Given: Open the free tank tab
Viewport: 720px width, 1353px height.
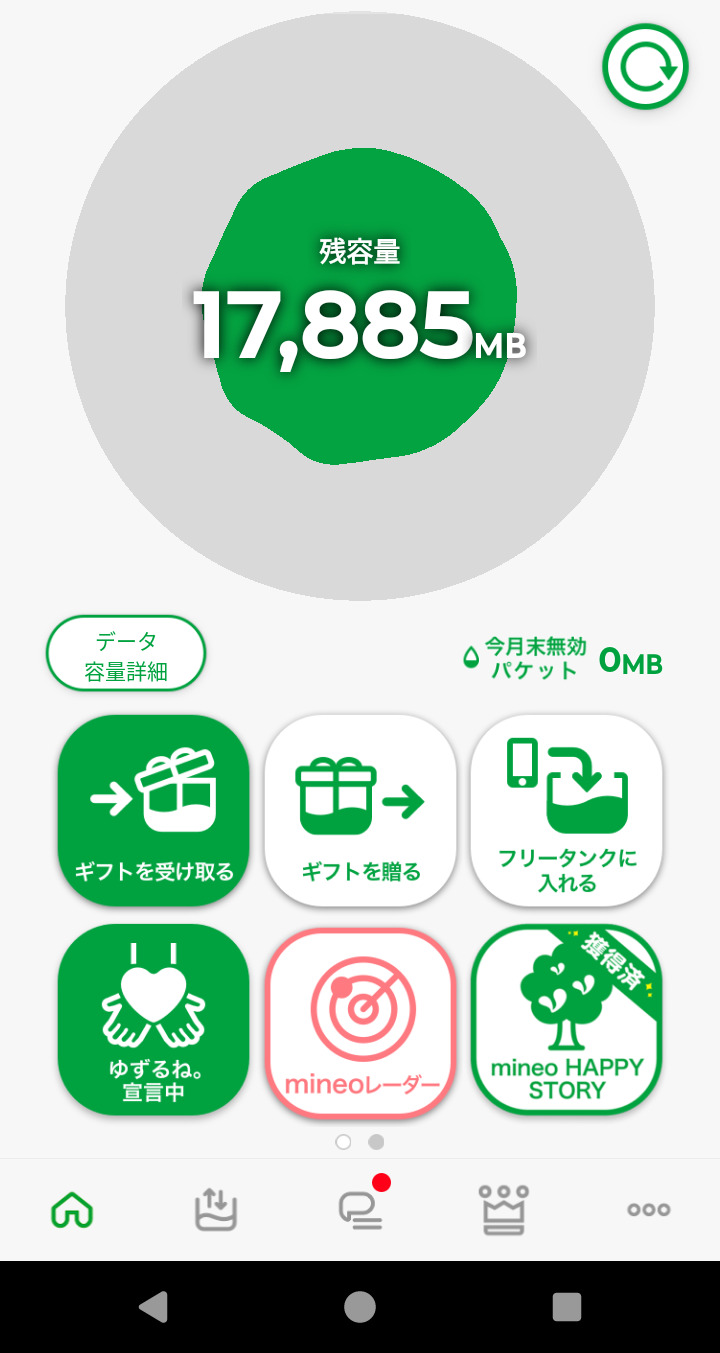Looking at the screenshot, I should [215, 1210].
